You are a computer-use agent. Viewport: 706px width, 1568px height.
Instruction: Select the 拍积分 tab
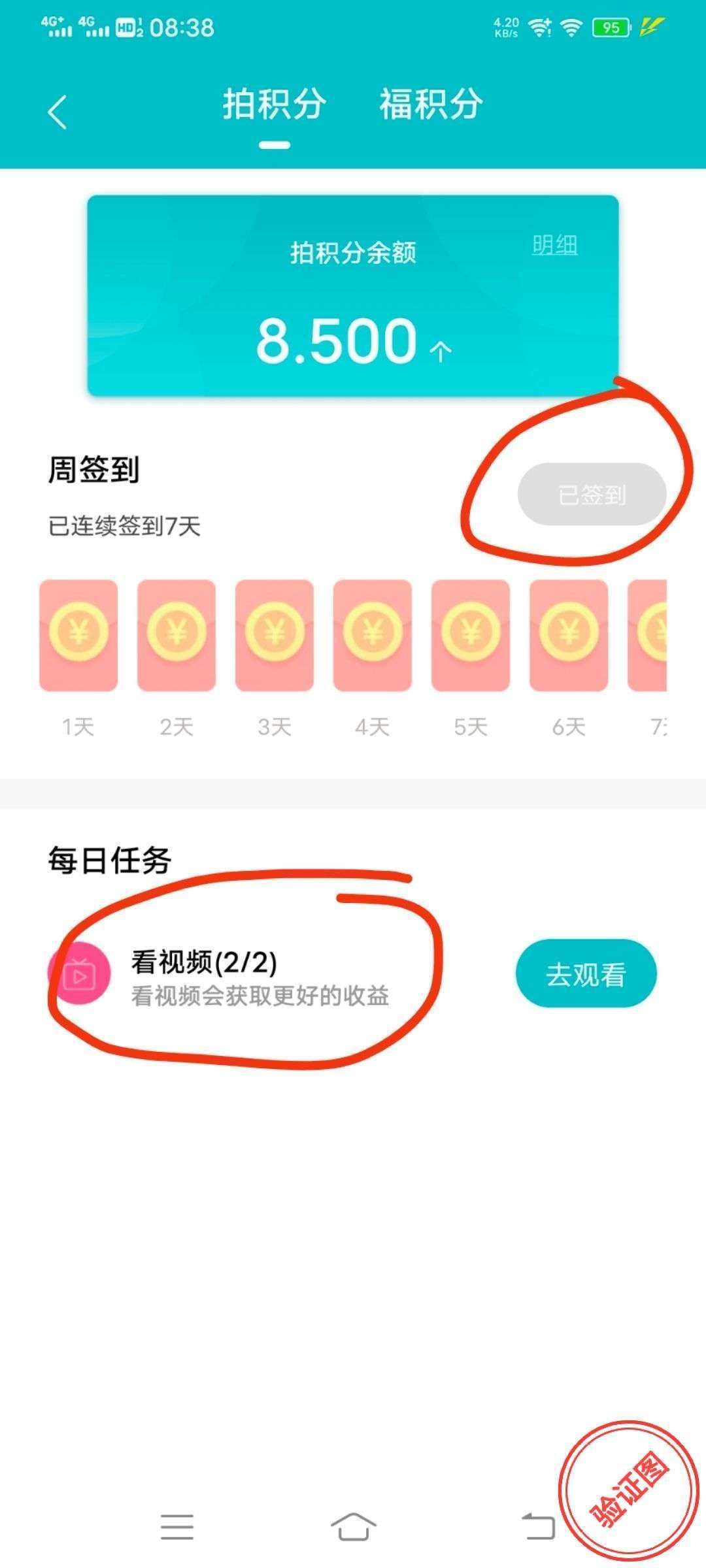(x=274, y=105)
